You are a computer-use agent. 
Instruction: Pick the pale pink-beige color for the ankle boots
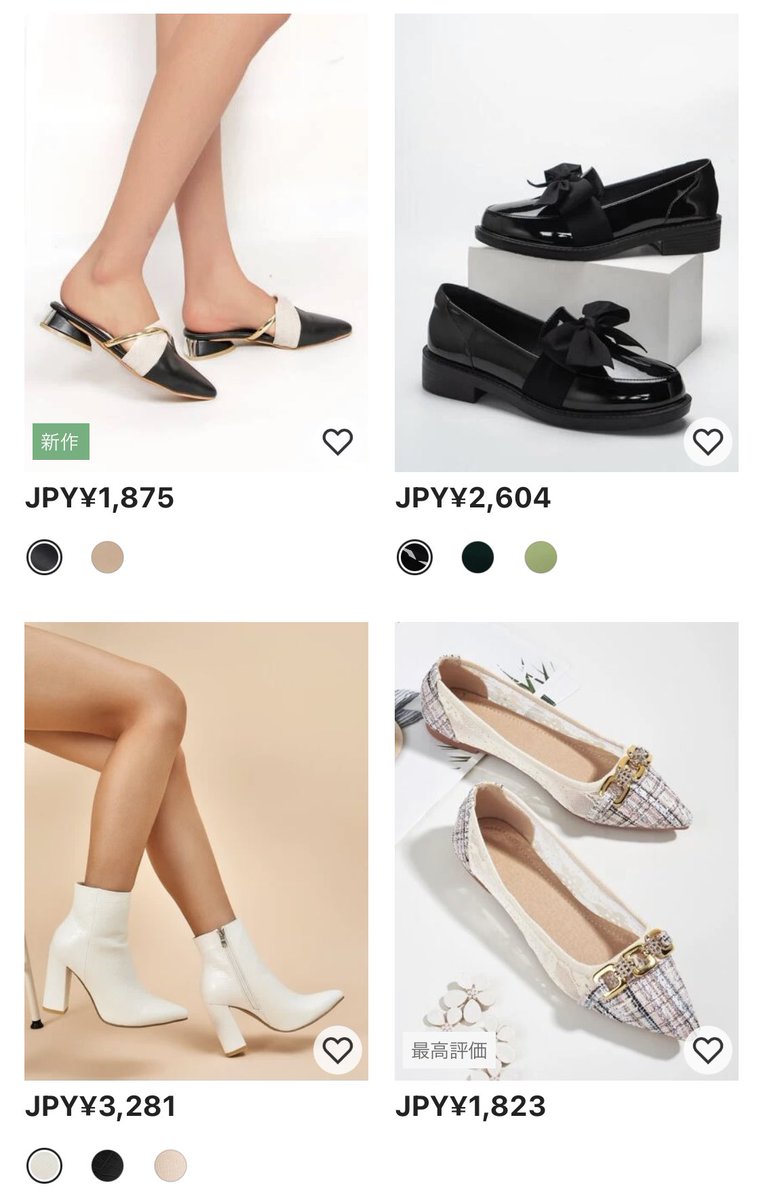[170, 1165]
